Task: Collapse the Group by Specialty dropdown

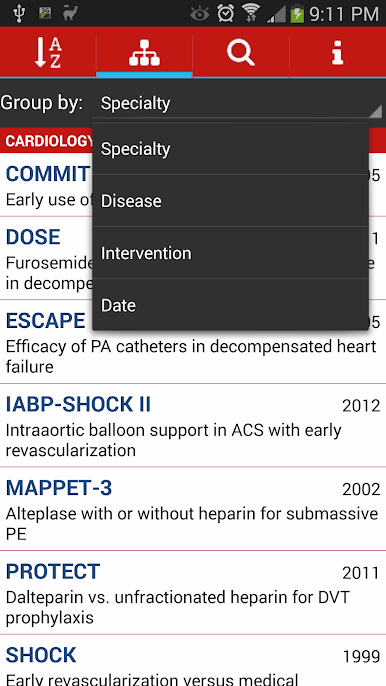Action: [x=239, y=104]
